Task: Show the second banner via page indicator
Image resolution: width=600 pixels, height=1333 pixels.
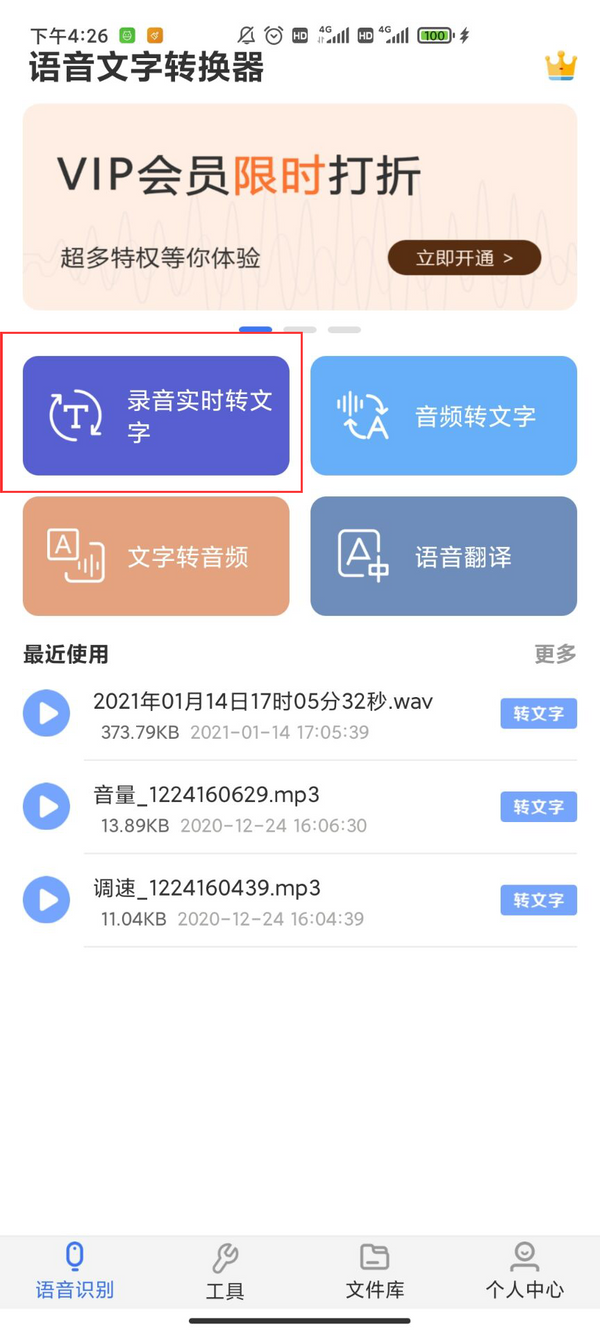Action: tap(300, 329)
